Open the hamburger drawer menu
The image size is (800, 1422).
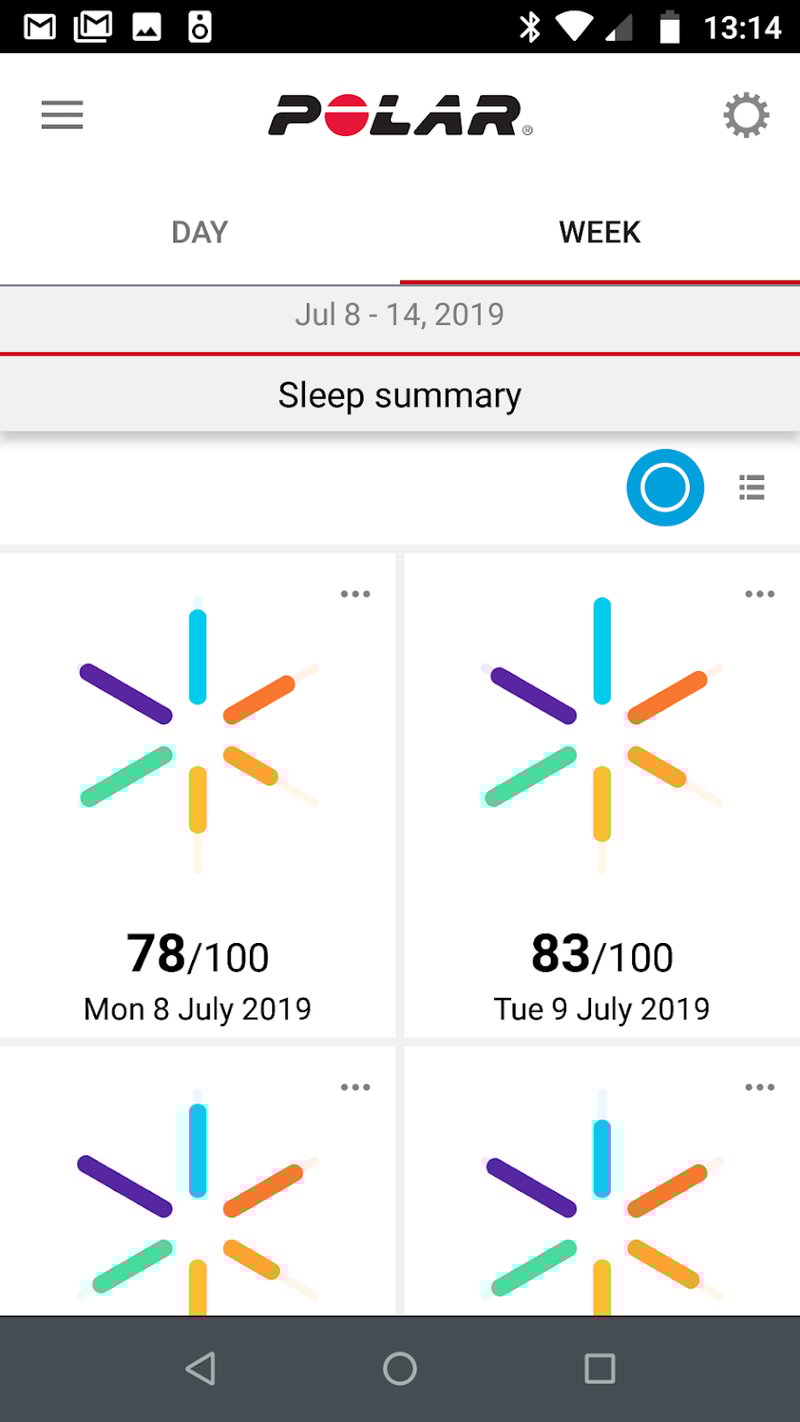[62, 116]
